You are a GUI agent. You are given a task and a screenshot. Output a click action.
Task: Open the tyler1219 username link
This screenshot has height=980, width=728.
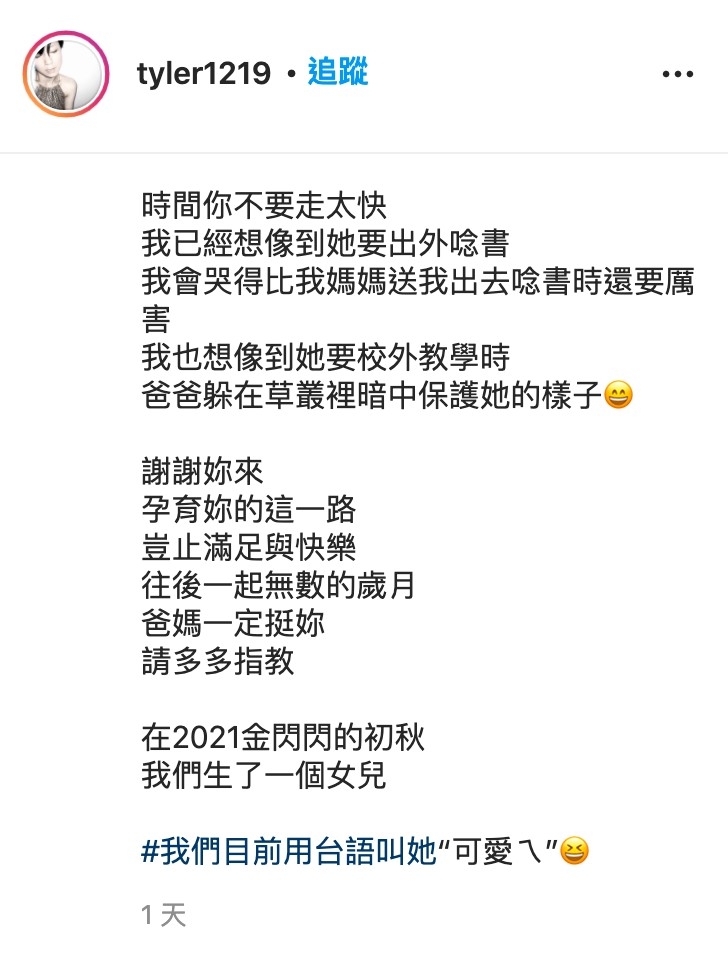203,74
